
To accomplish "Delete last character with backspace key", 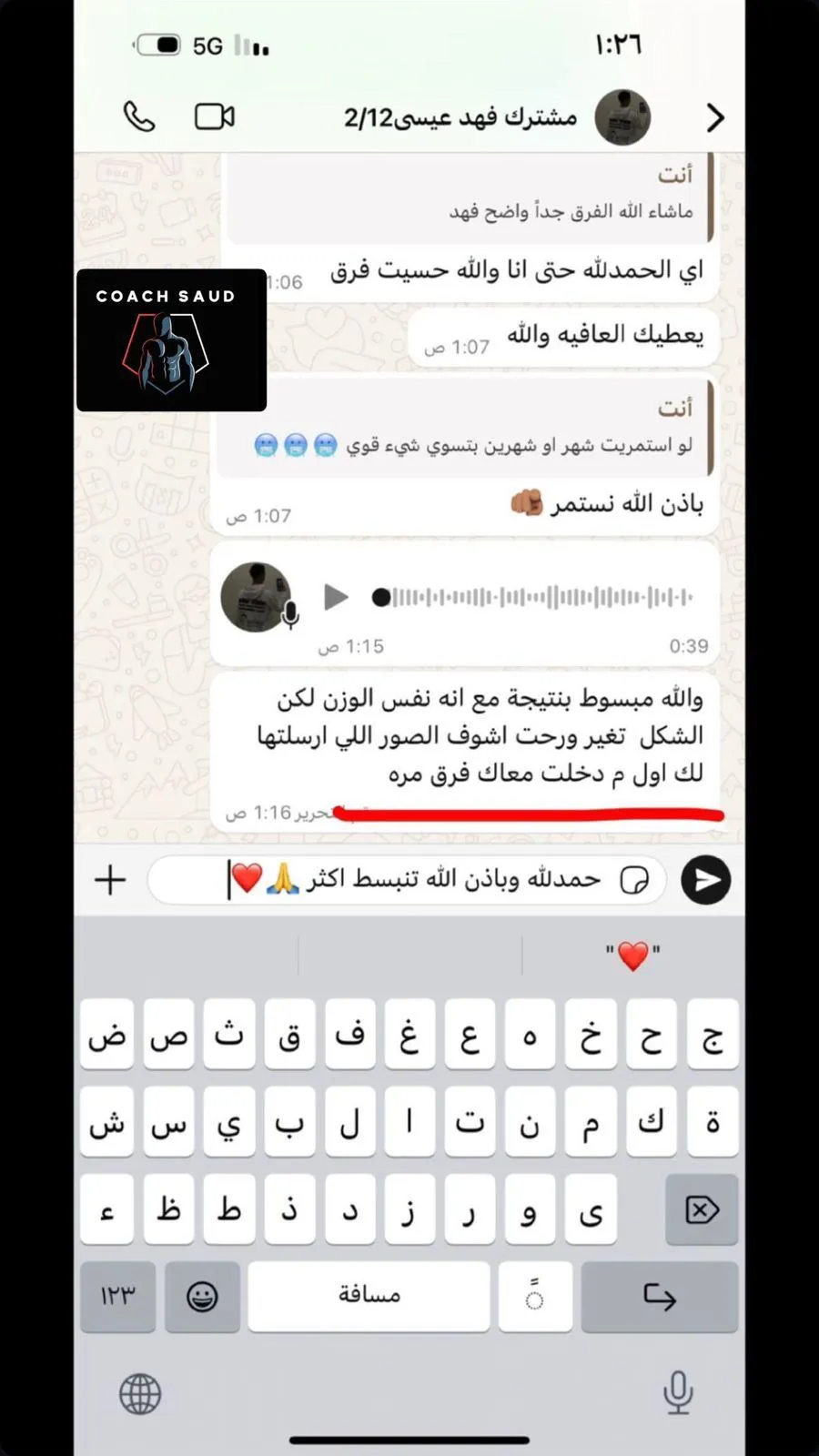I will (702, 1209).
